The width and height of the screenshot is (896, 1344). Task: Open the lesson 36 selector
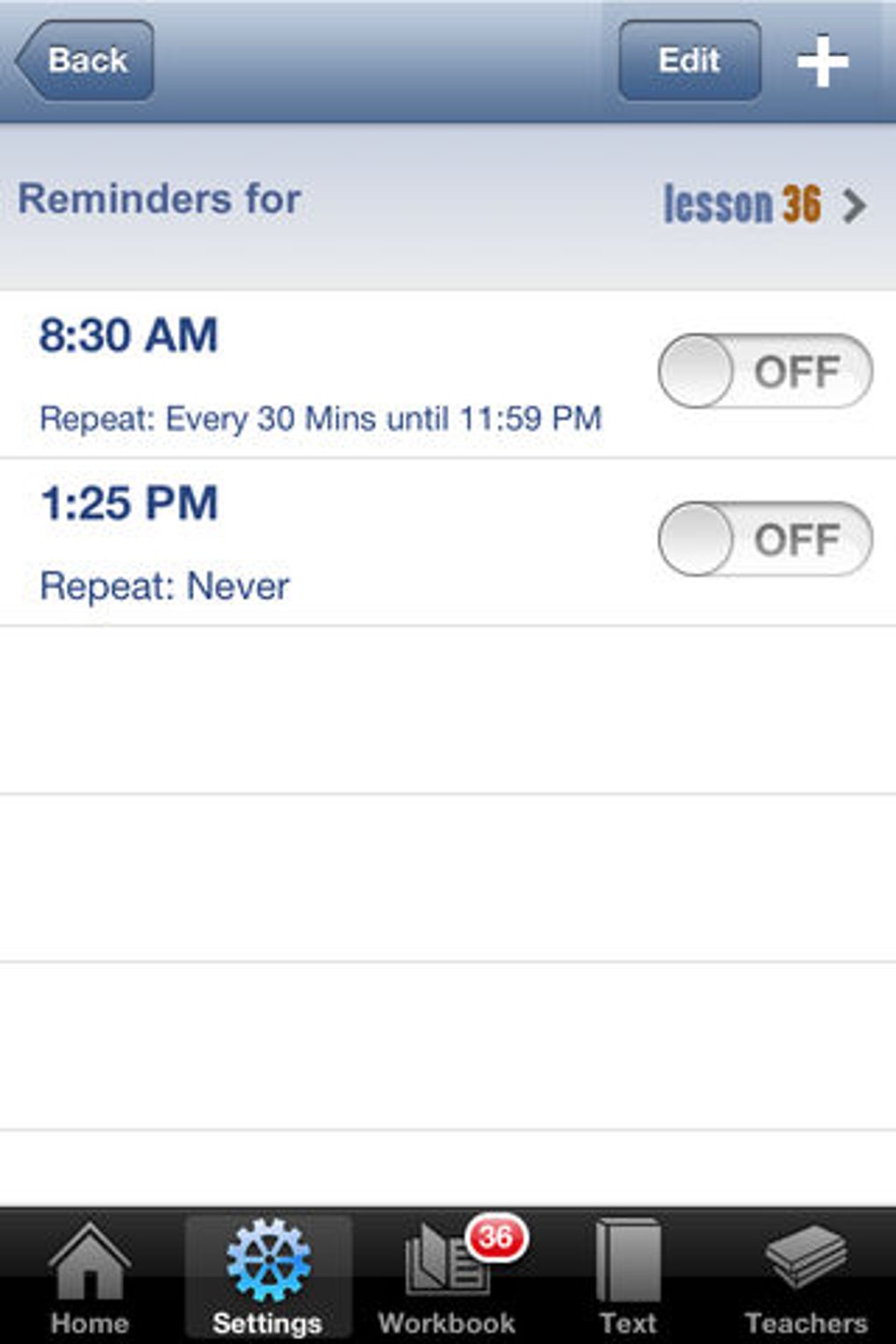[762, 204]
